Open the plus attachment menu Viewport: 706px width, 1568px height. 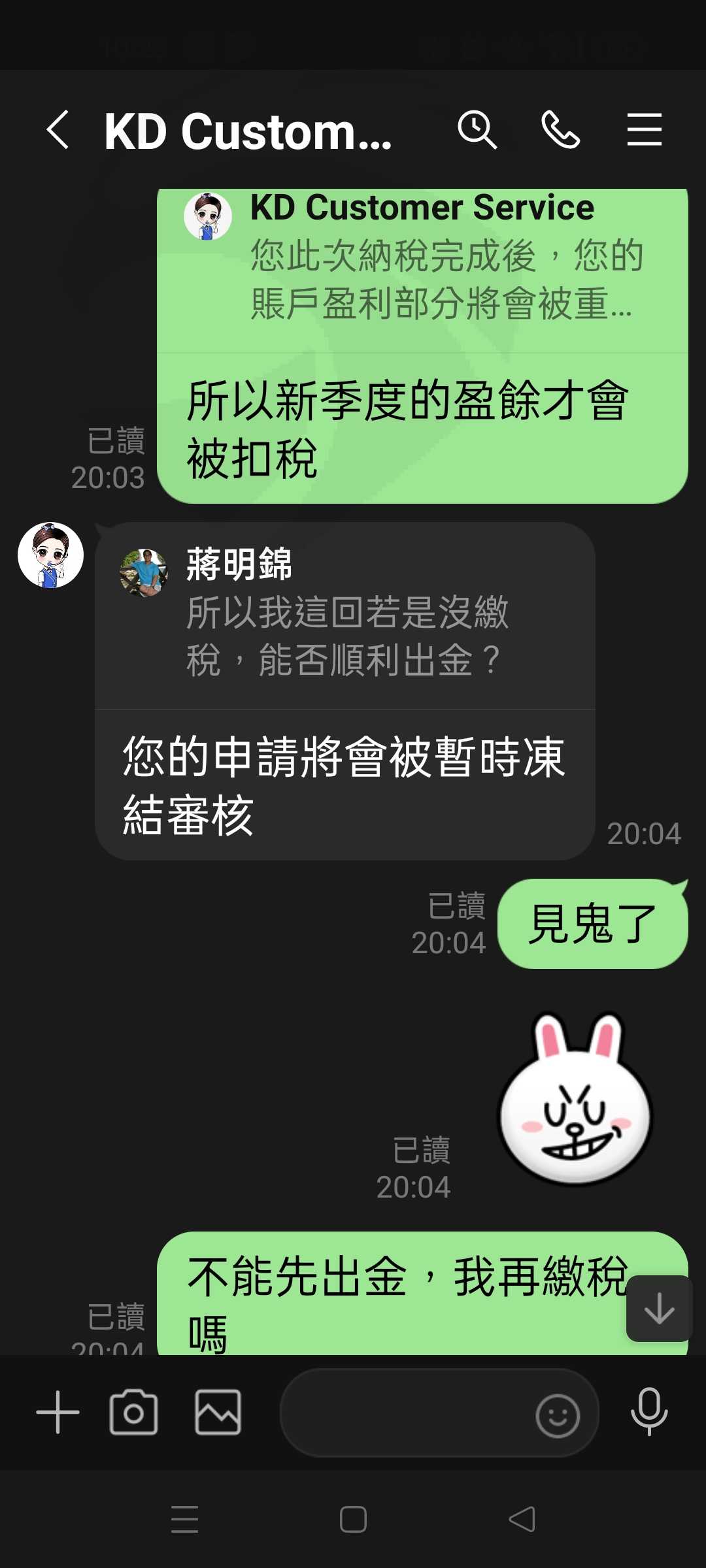(58, 1412)
